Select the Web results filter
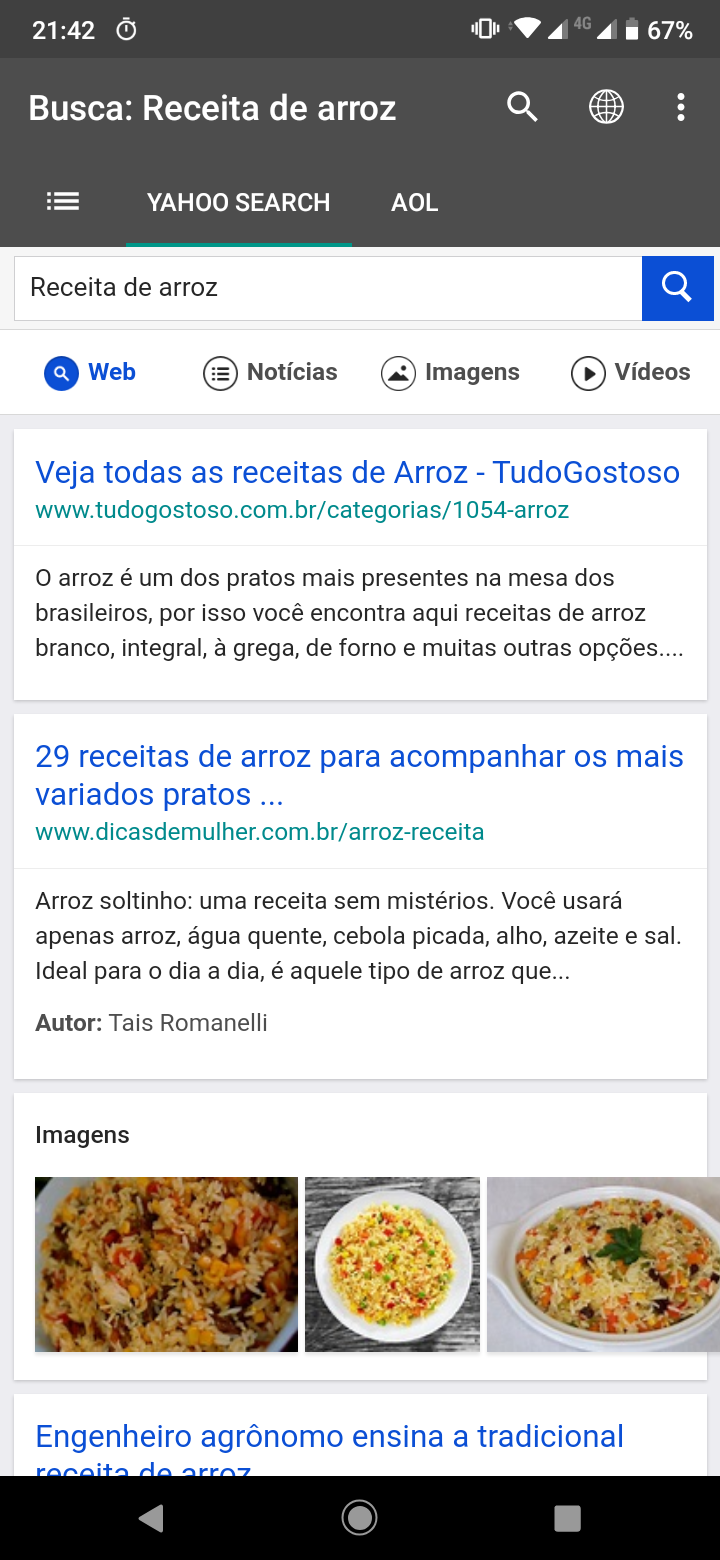The width and height of the screenshot is (720, 1560). (x=91, y=373)
